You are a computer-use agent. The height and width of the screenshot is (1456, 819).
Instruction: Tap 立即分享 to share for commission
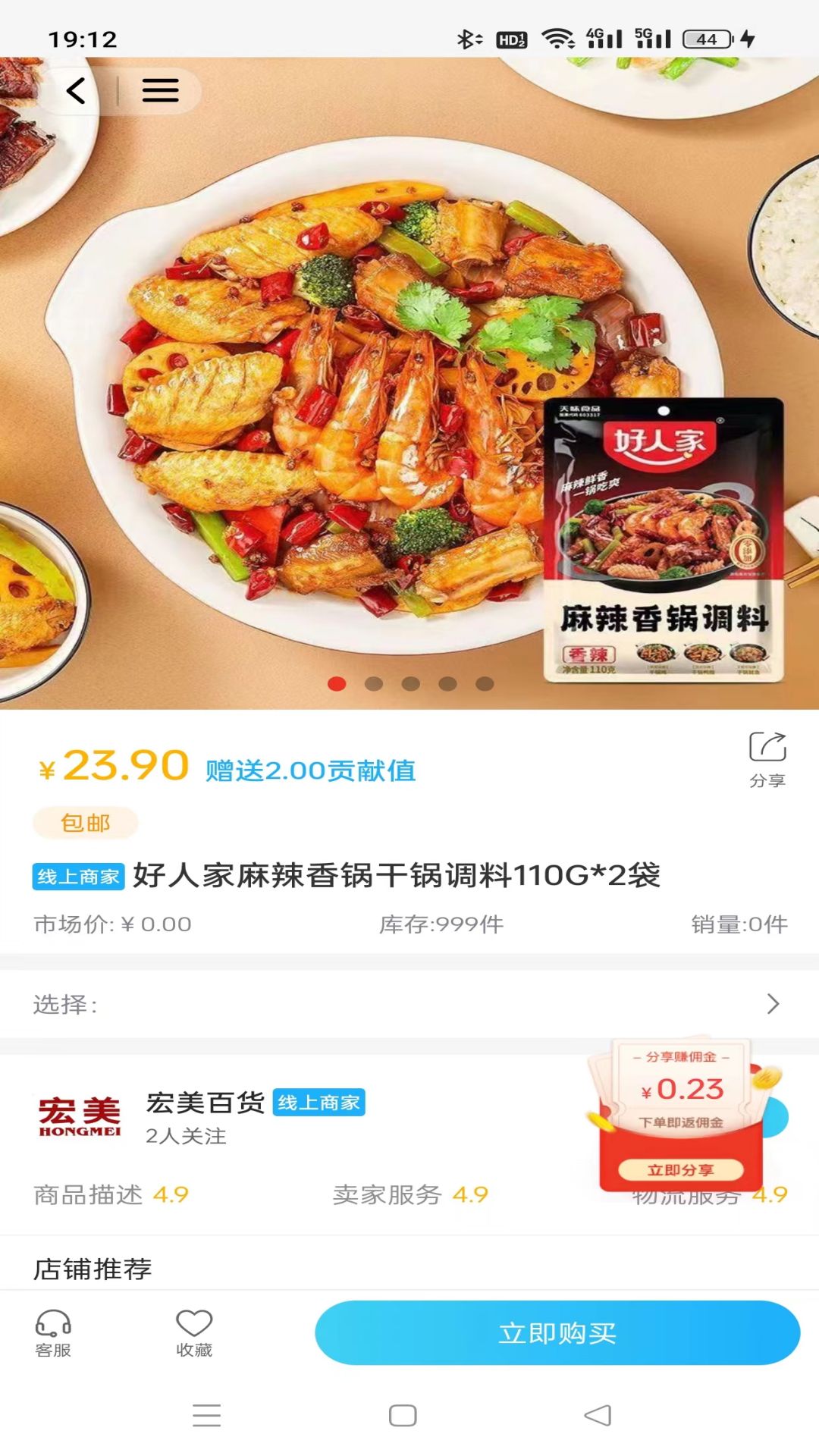coord(682,1169)
